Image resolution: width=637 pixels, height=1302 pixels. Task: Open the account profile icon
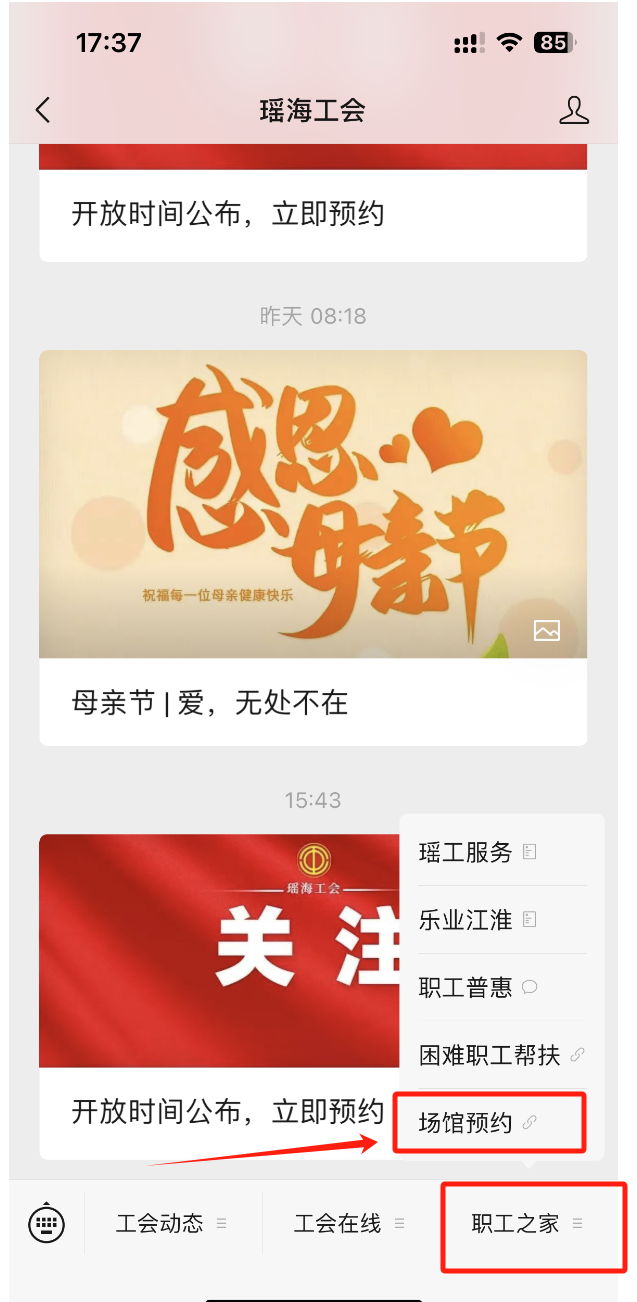574,110
